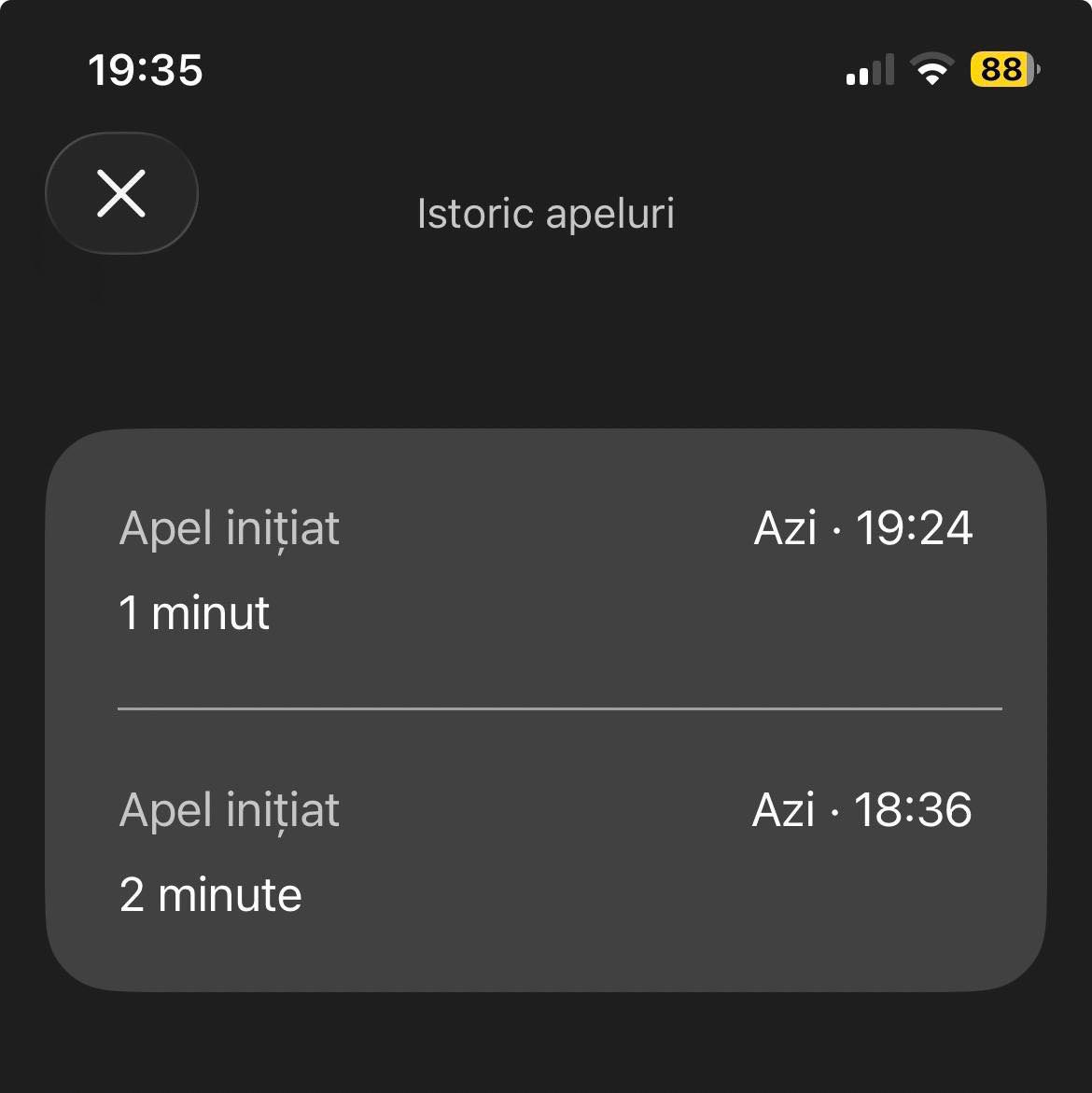Close the Istoric apeluri screen

click(x=121, y=193)
